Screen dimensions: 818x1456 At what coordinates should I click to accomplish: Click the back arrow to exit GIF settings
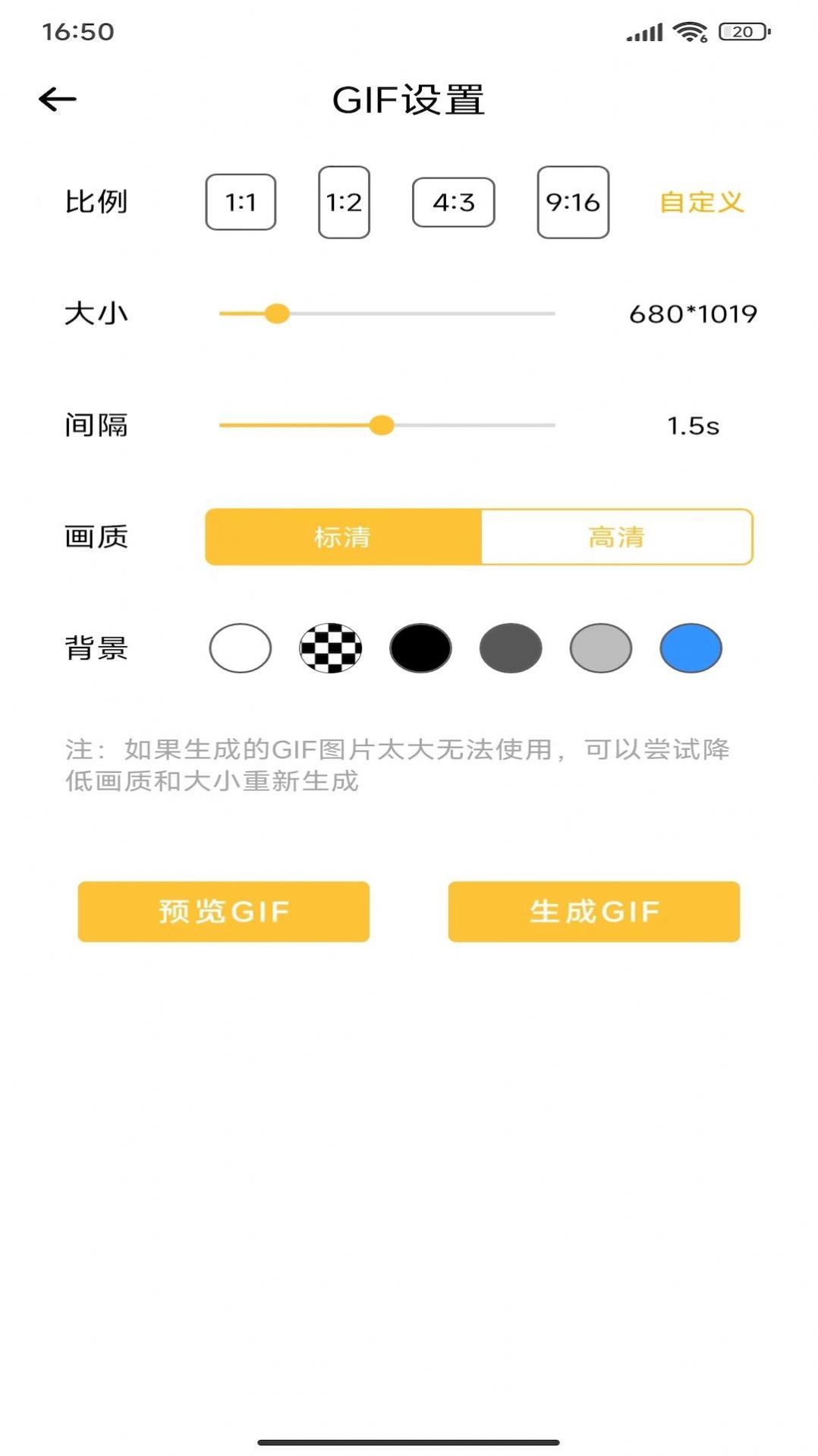coord(57,99)
